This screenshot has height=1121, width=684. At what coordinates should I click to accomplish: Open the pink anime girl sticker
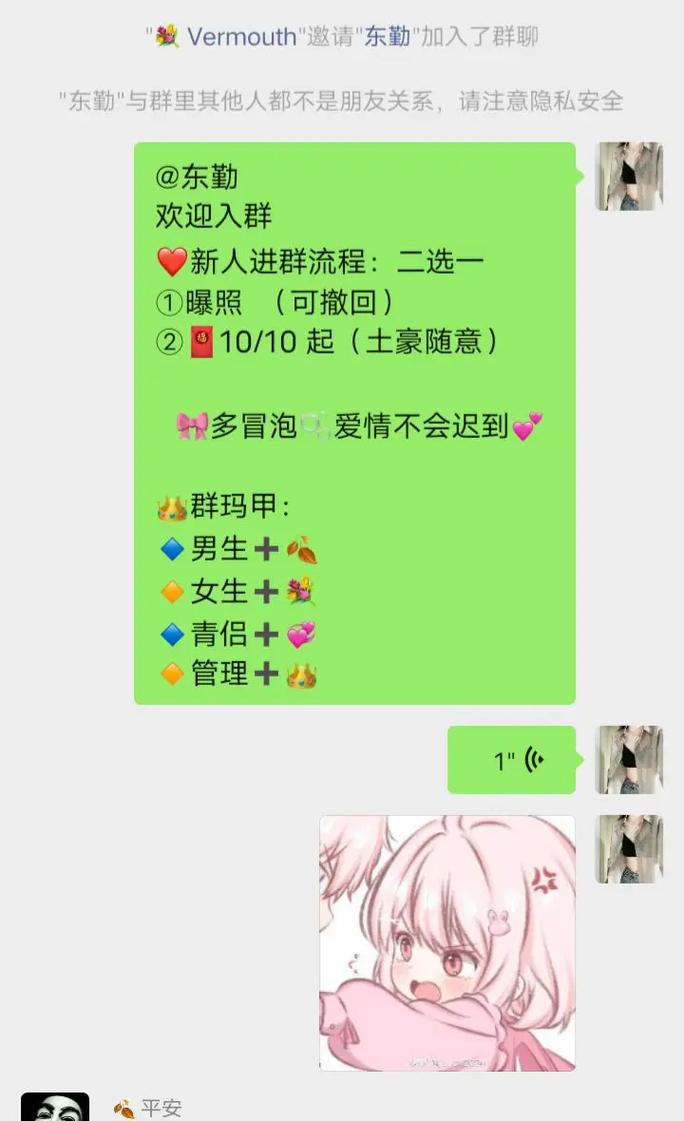point(447,943)
